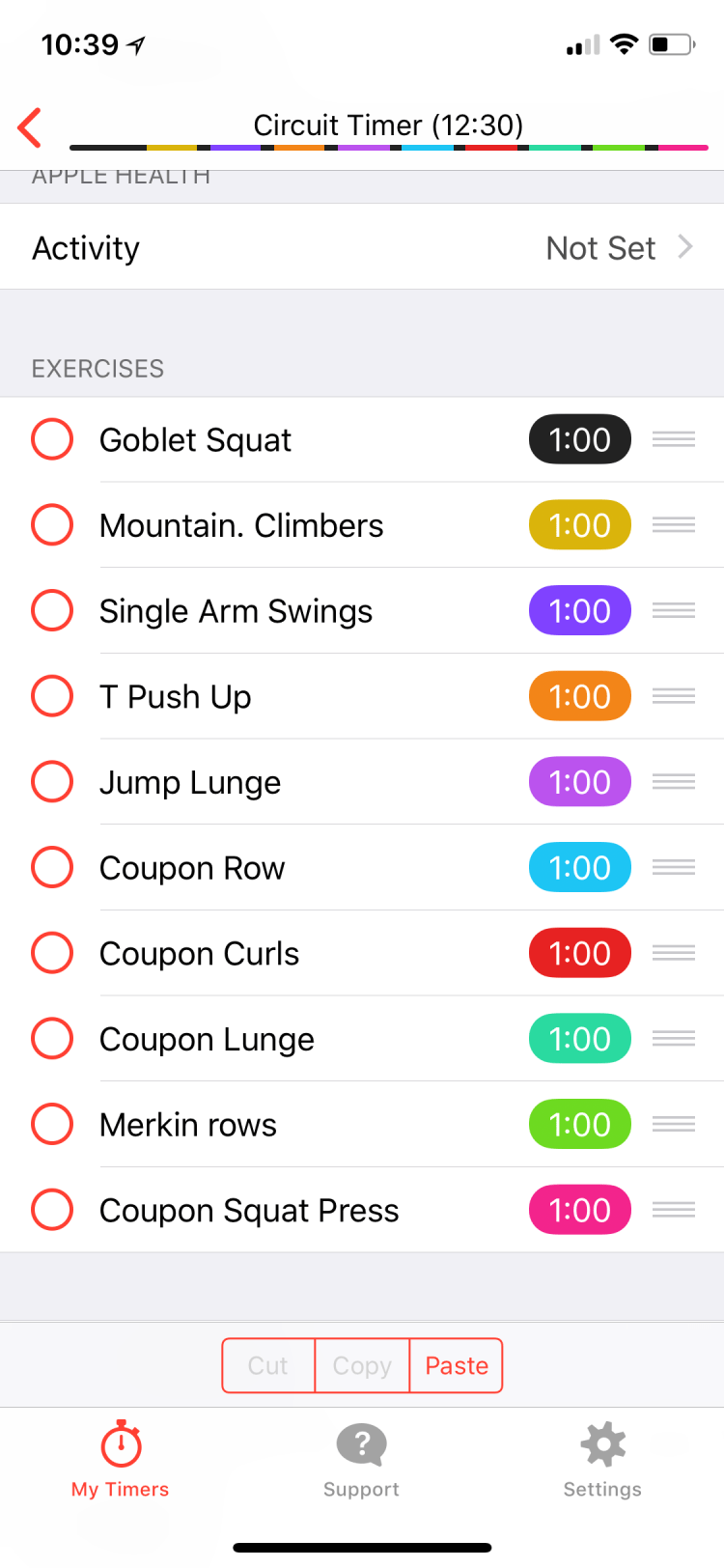Screen dimensions: 724x1568
Task: Switch to the Support tab
Action: coord(362,1459)
